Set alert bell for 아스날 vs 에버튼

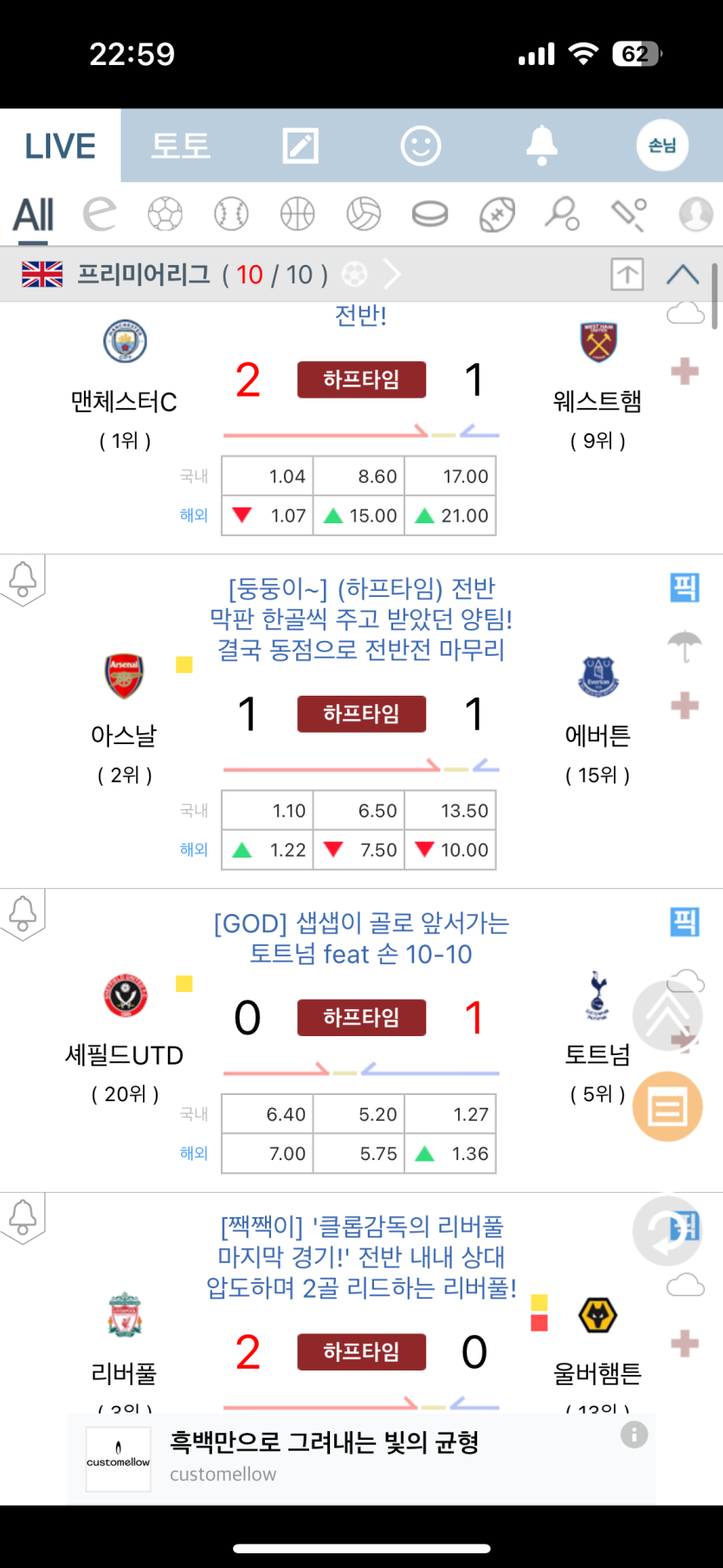point(23,579)
